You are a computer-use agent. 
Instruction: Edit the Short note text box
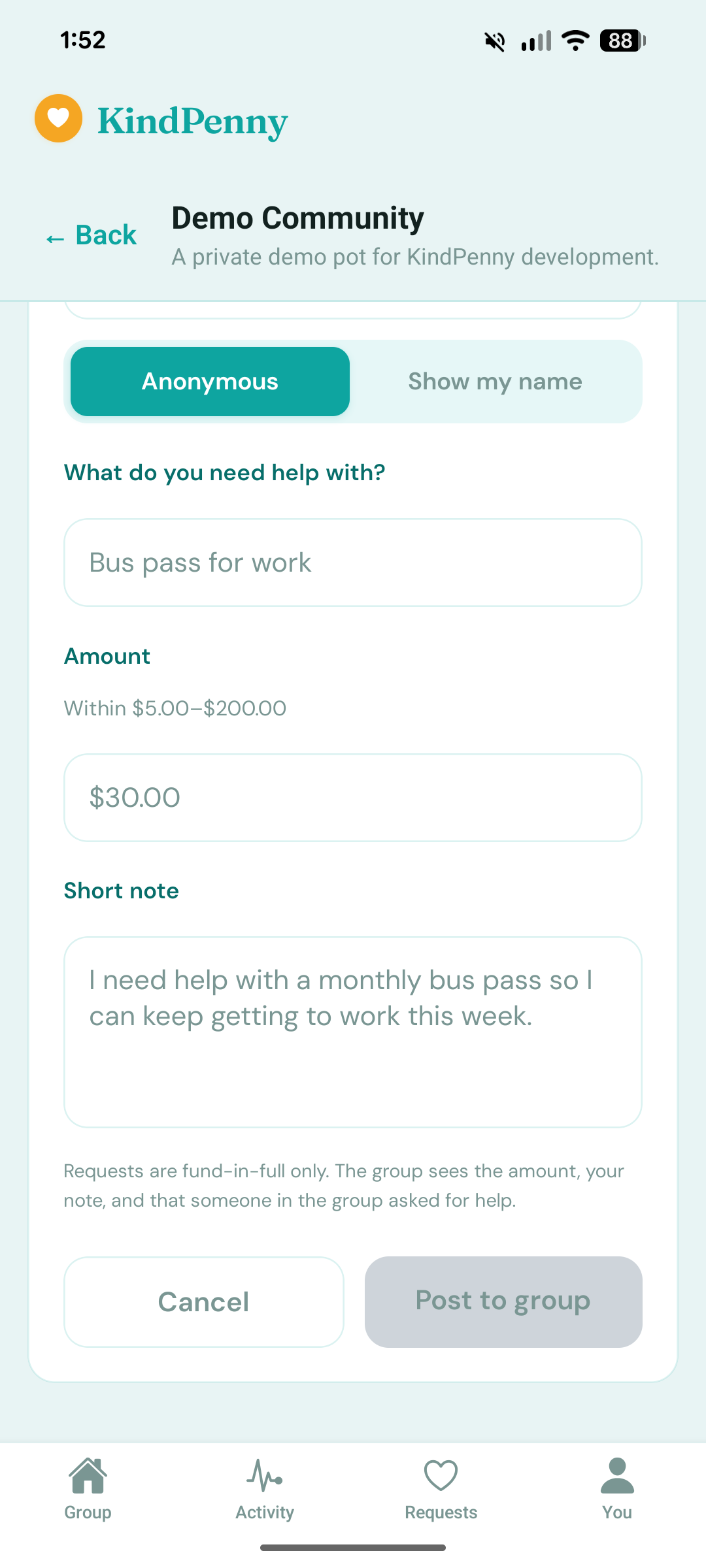pos(353,1032)
